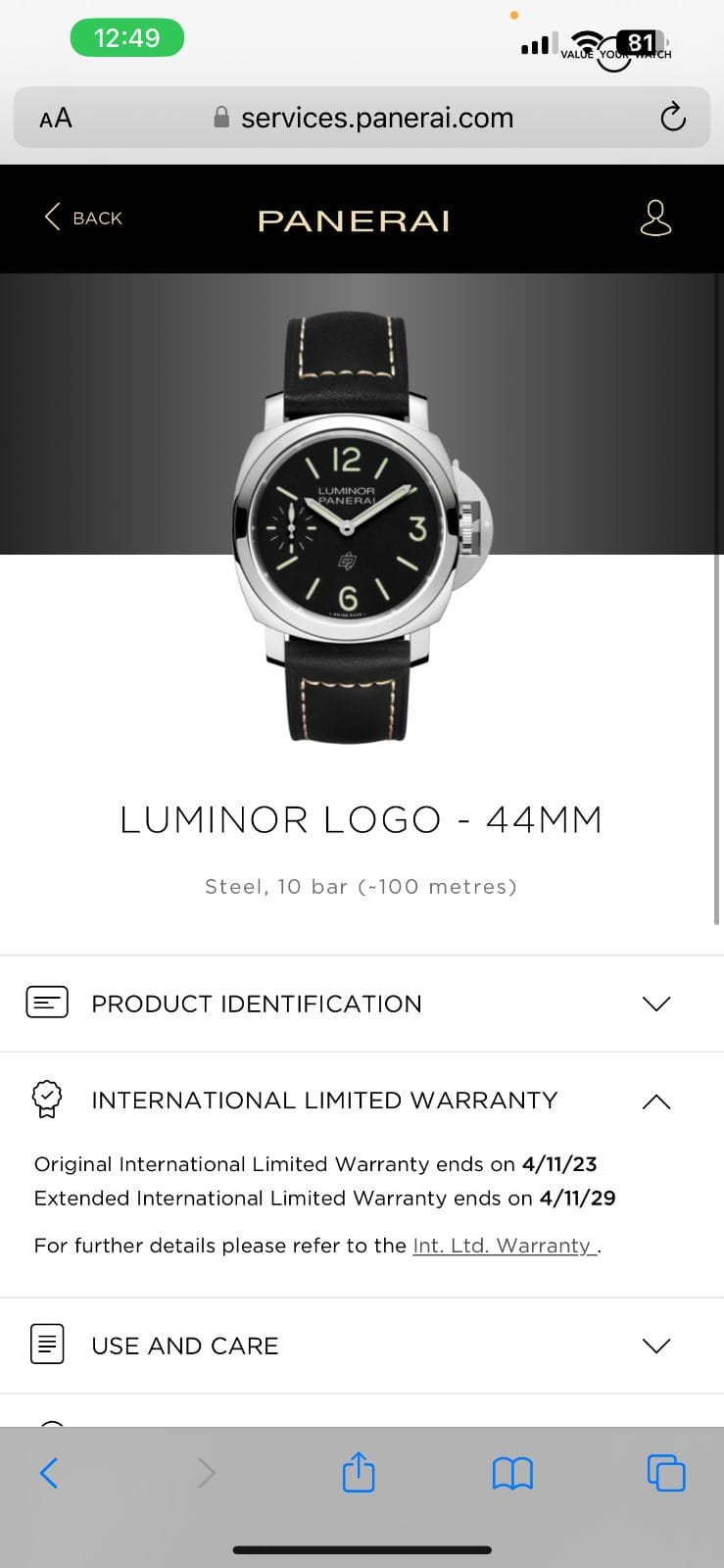Image resolution: width=724 pixels, height=1568 pixels.
Task: Go back using the BACK button
Action: point(84,218)
